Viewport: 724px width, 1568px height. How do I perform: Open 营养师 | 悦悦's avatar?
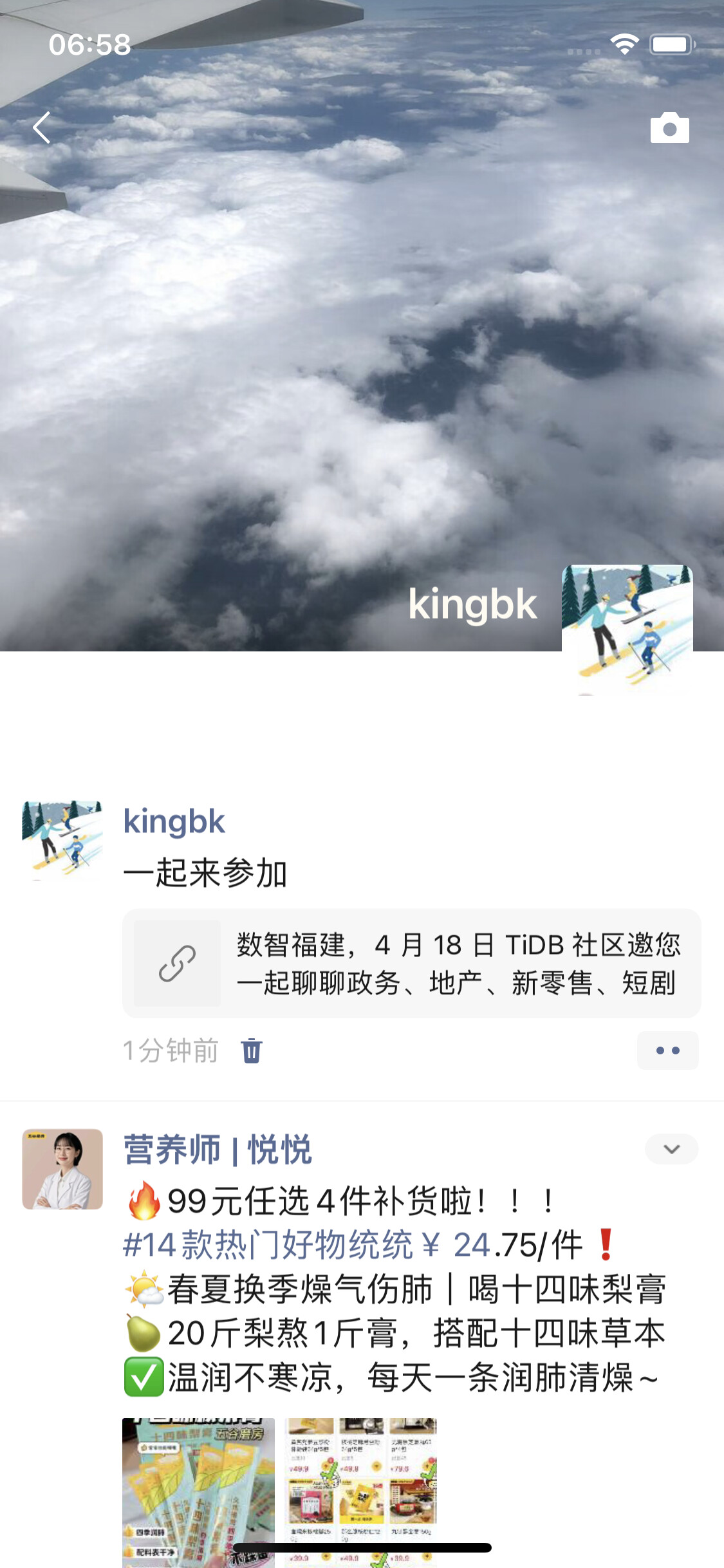coord(62,1168)
